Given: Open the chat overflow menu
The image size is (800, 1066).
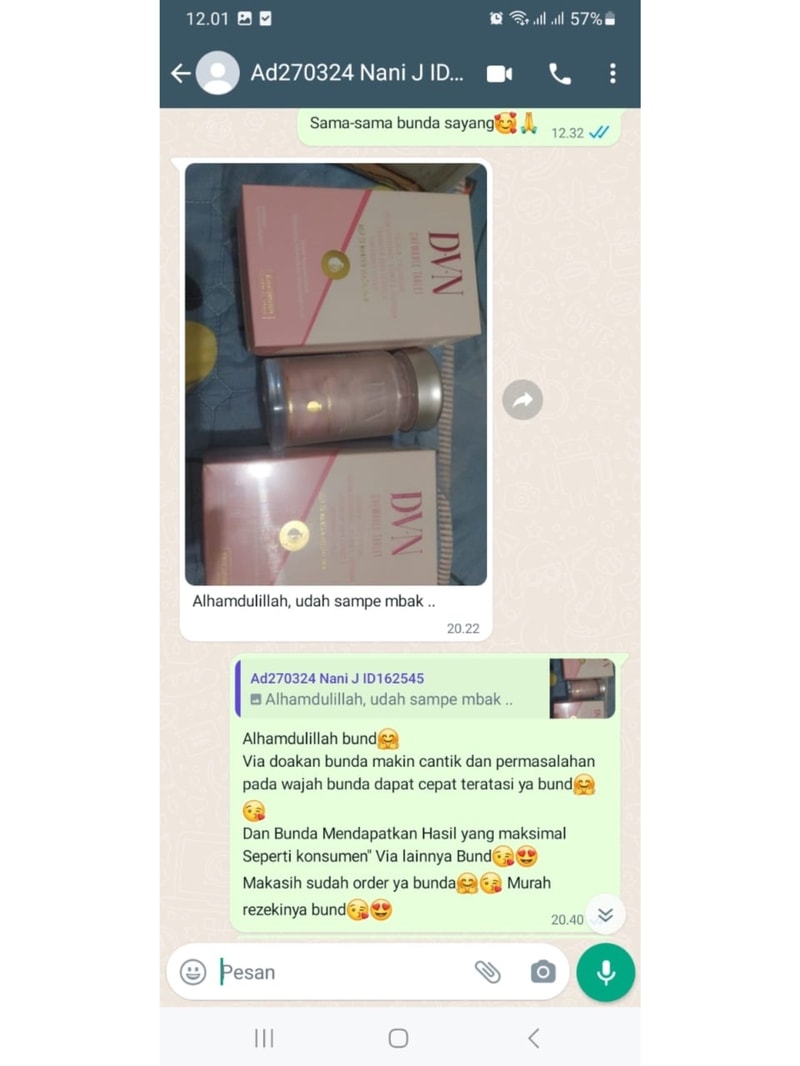Looking at the screenshot, I should click(x=612, y=73).
